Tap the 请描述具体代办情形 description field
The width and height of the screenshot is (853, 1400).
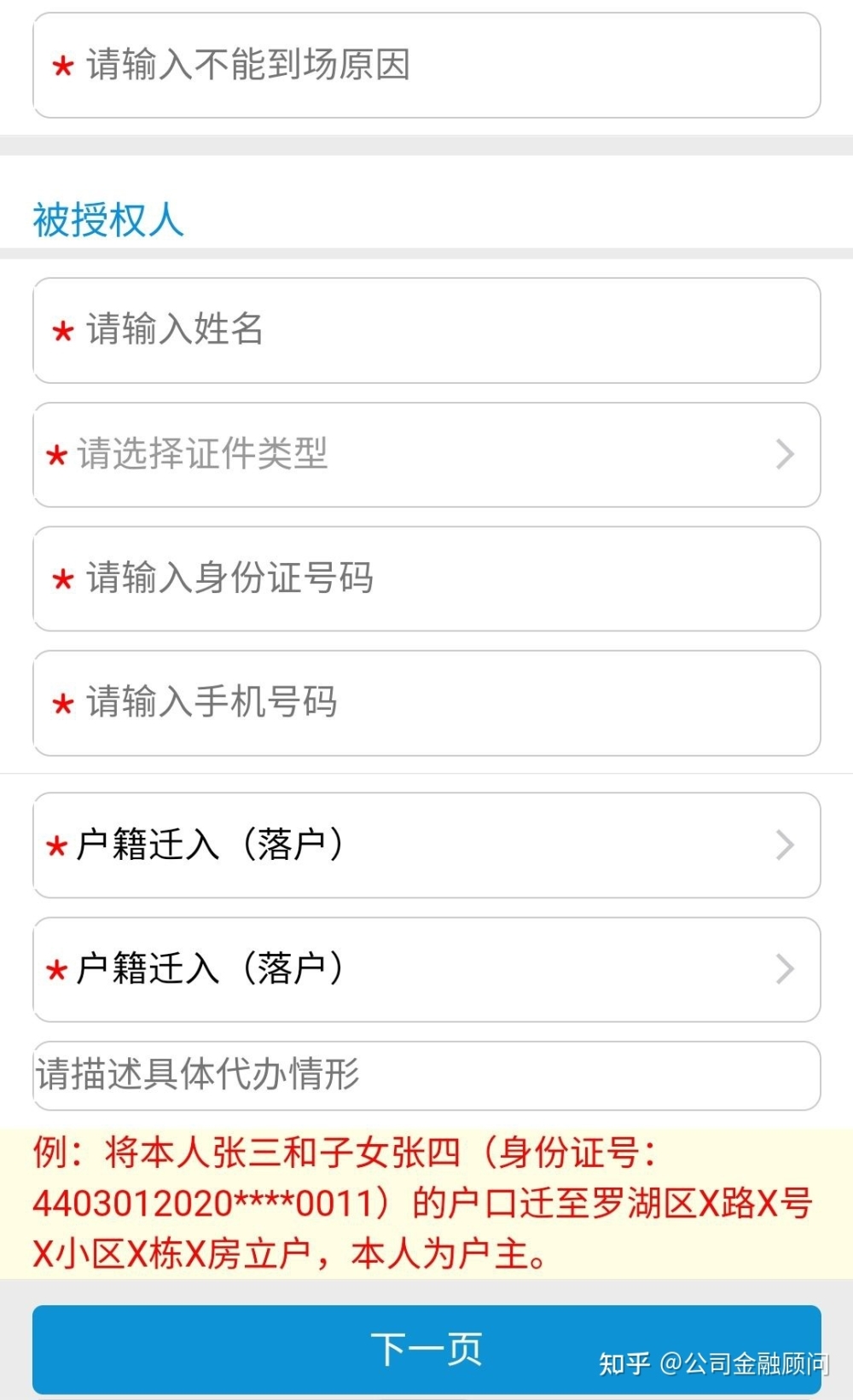(x=426, y=1075)
